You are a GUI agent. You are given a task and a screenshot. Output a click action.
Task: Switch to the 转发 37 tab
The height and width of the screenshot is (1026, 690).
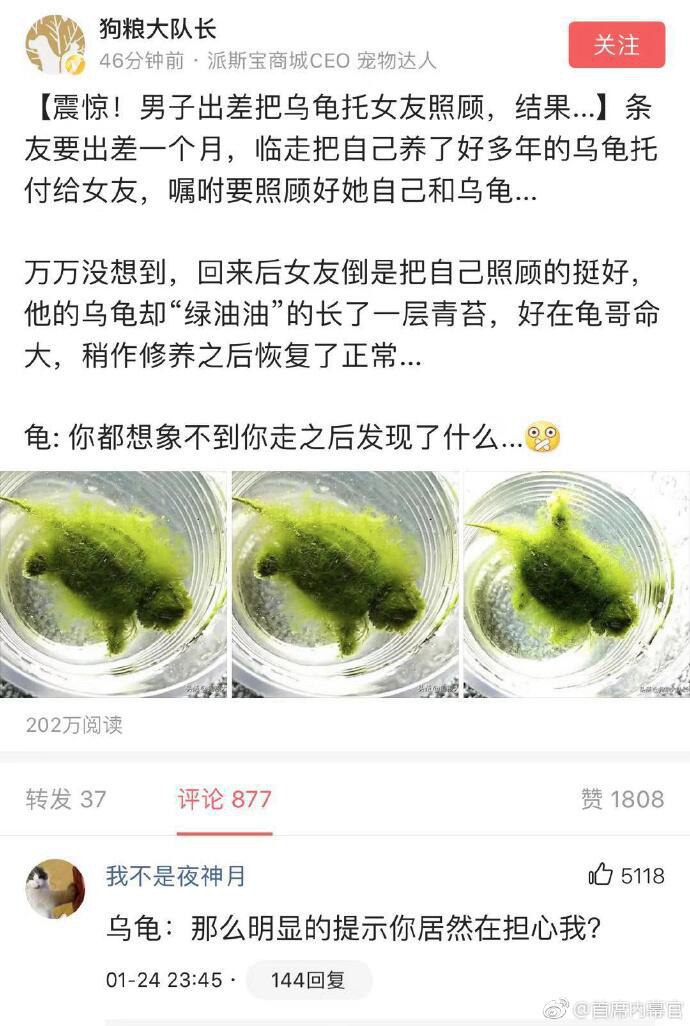pos(66,799)
